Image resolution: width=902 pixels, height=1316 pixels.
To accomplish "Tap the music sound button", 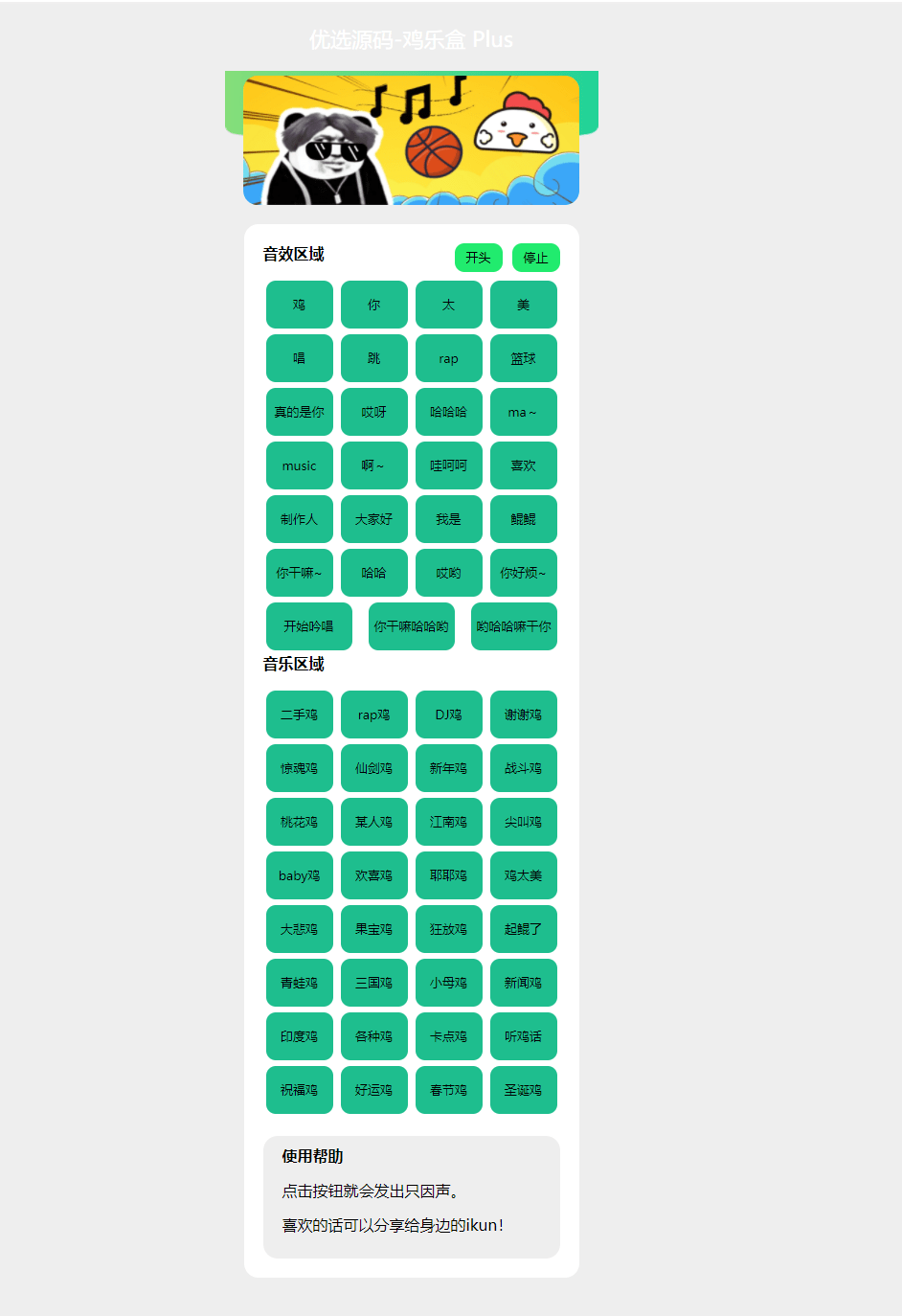I will [299, 465].
